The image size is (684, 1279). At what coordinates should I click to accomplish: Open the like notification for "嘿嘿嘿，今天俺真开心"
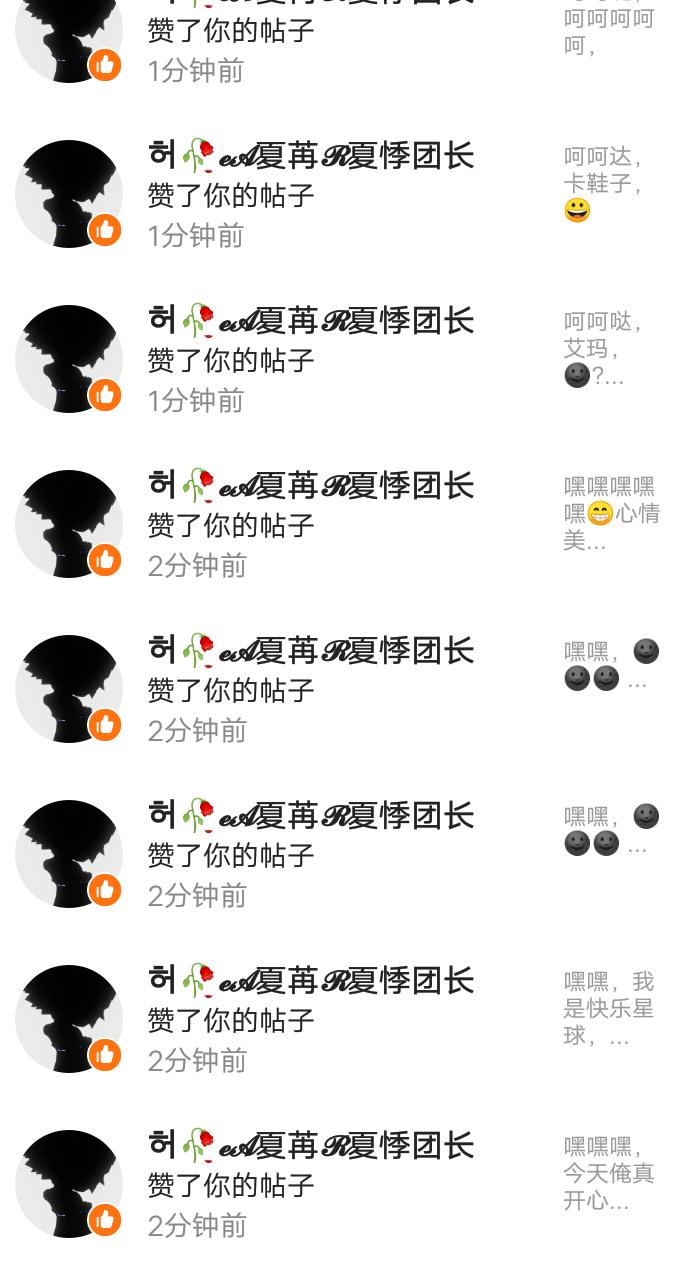310,1185
